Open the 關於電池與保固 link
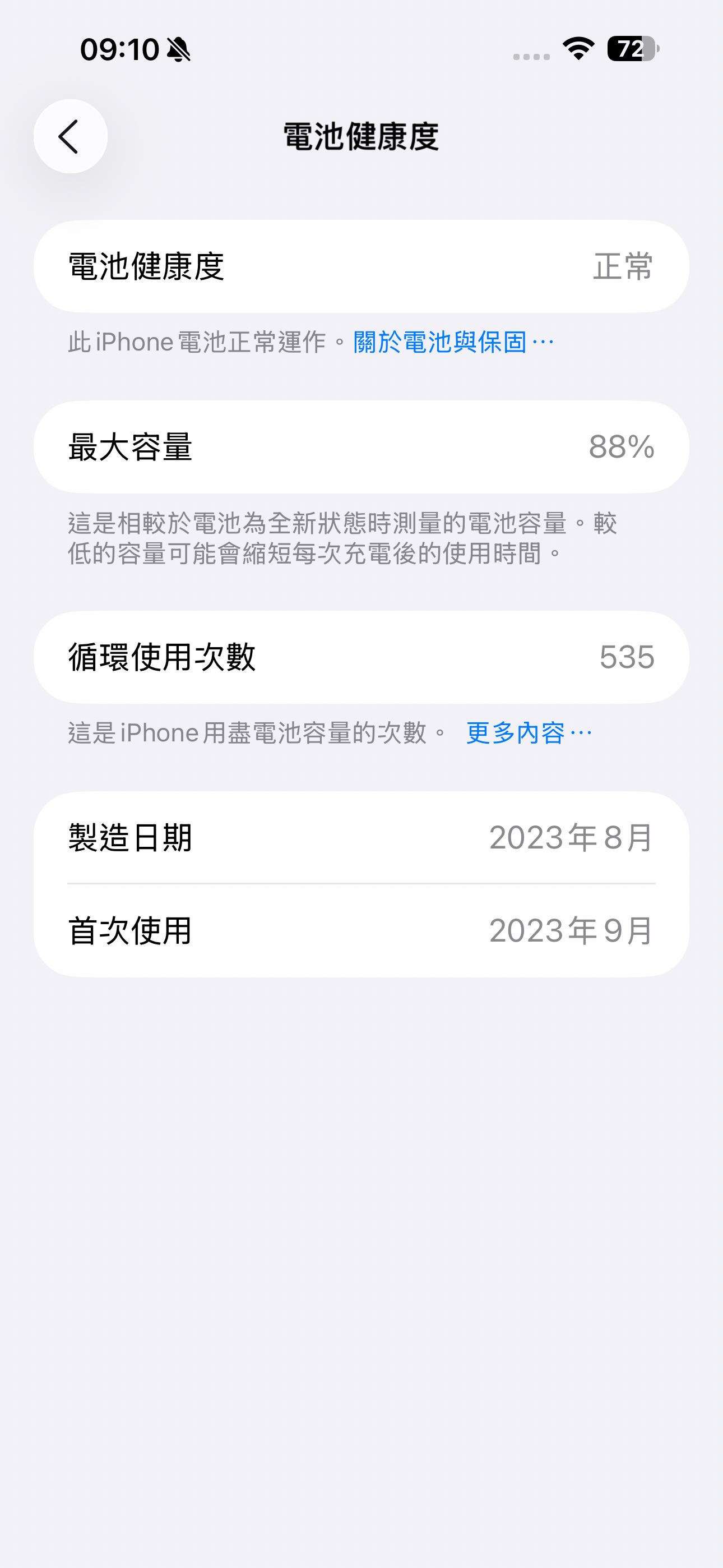This screenshot has height=1568, width=723. [x=453, y=342]
